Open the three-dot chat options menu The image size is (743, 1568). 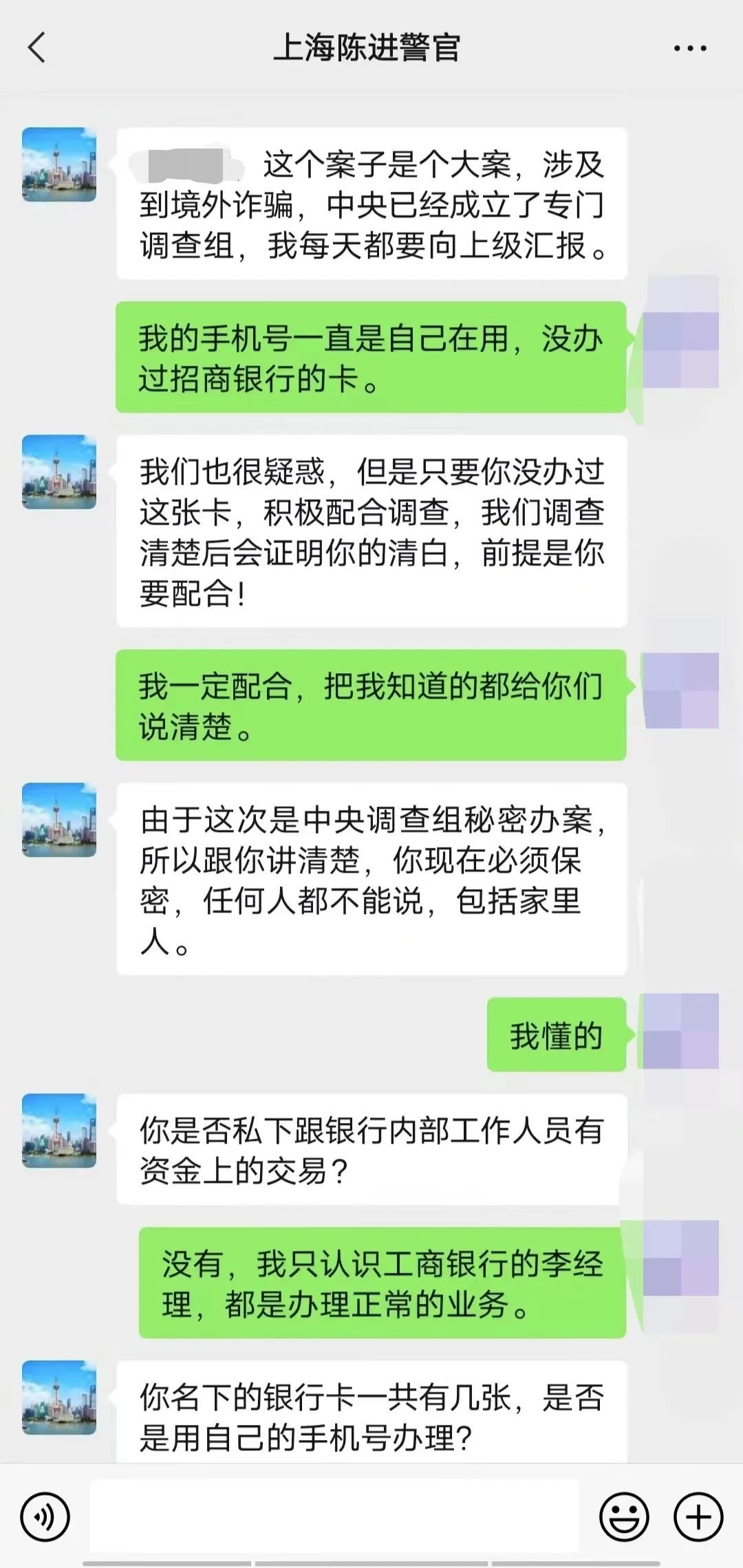[x=689, y=48]
